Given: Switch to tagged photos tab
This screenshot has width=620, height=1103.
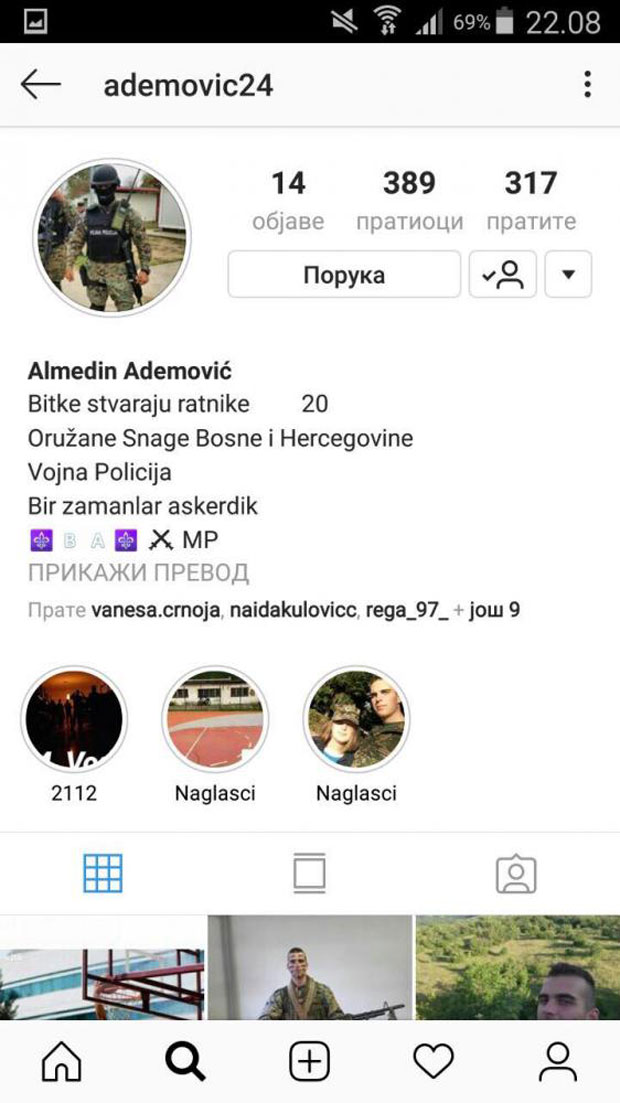Looking at the screenshot, I should 516,874.
